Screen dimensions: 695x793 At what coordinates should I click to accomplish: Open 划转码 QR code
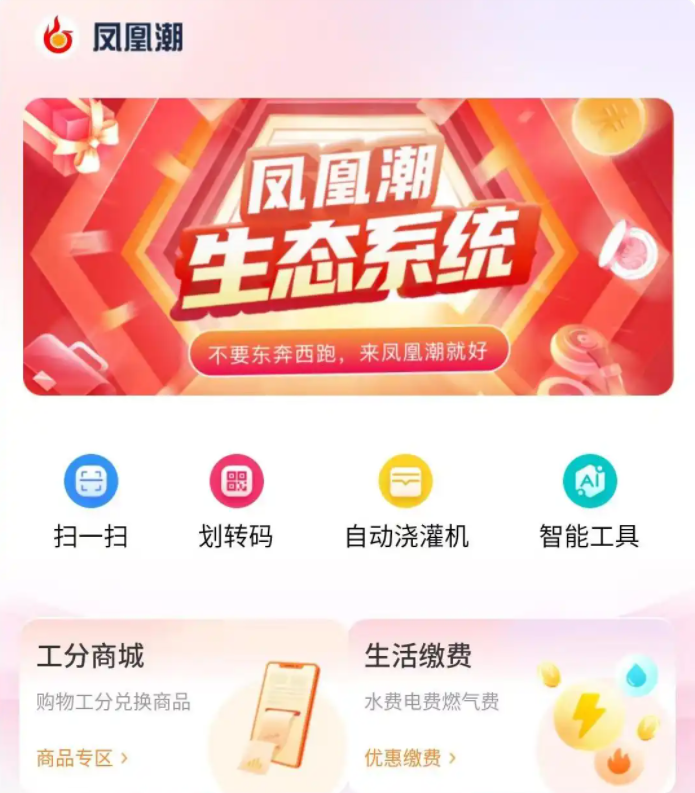pos(236,481)
